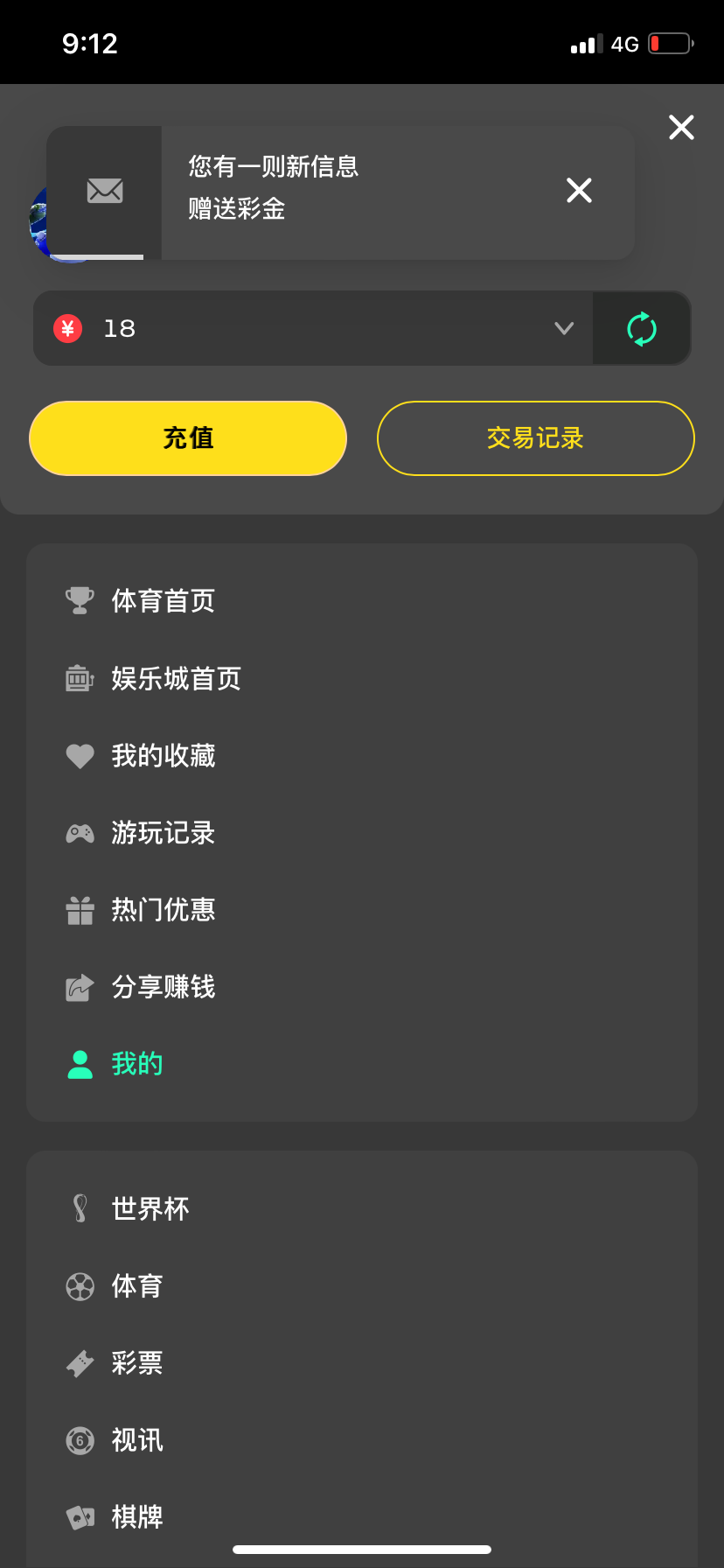Close the side panel overlay

pyautogui.click(x=680, y=127)
